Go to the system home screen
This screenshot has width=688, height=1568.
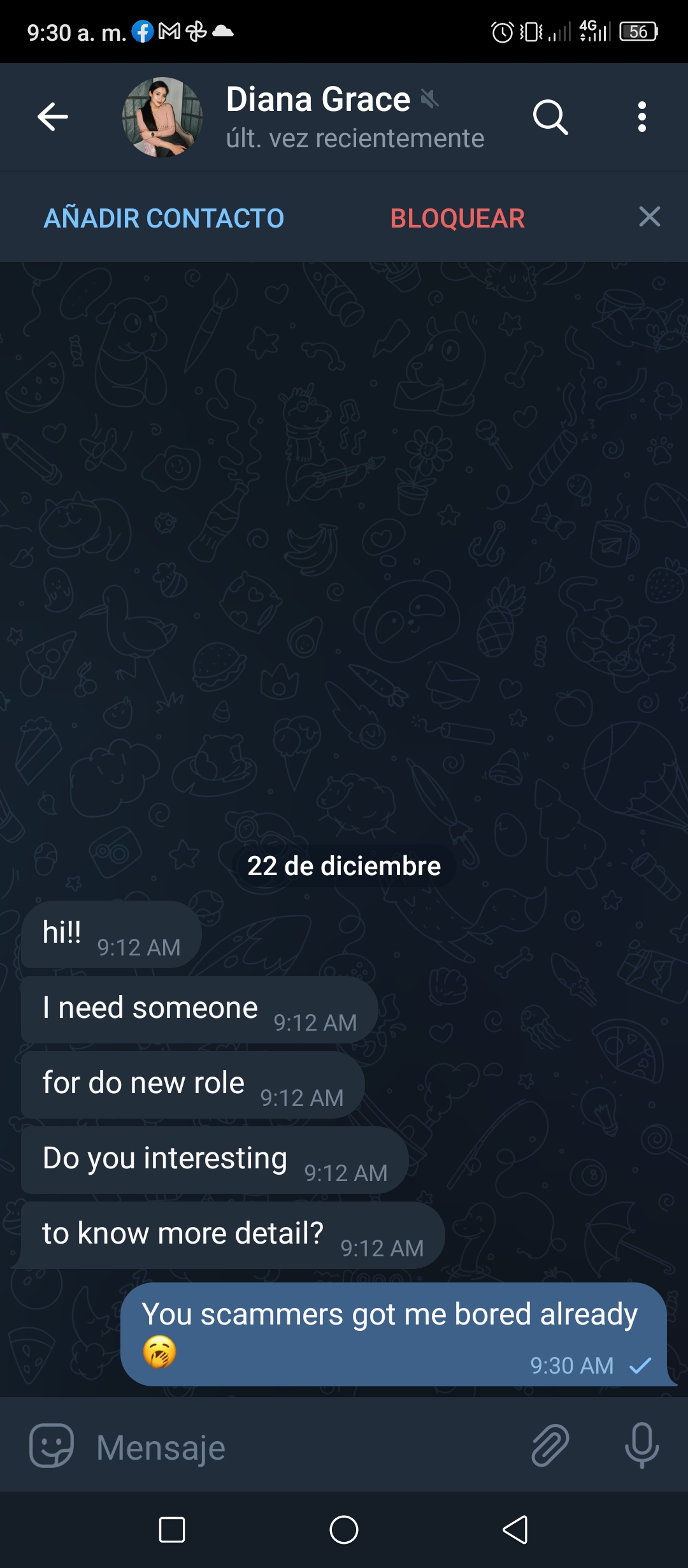click(344, 1530)
